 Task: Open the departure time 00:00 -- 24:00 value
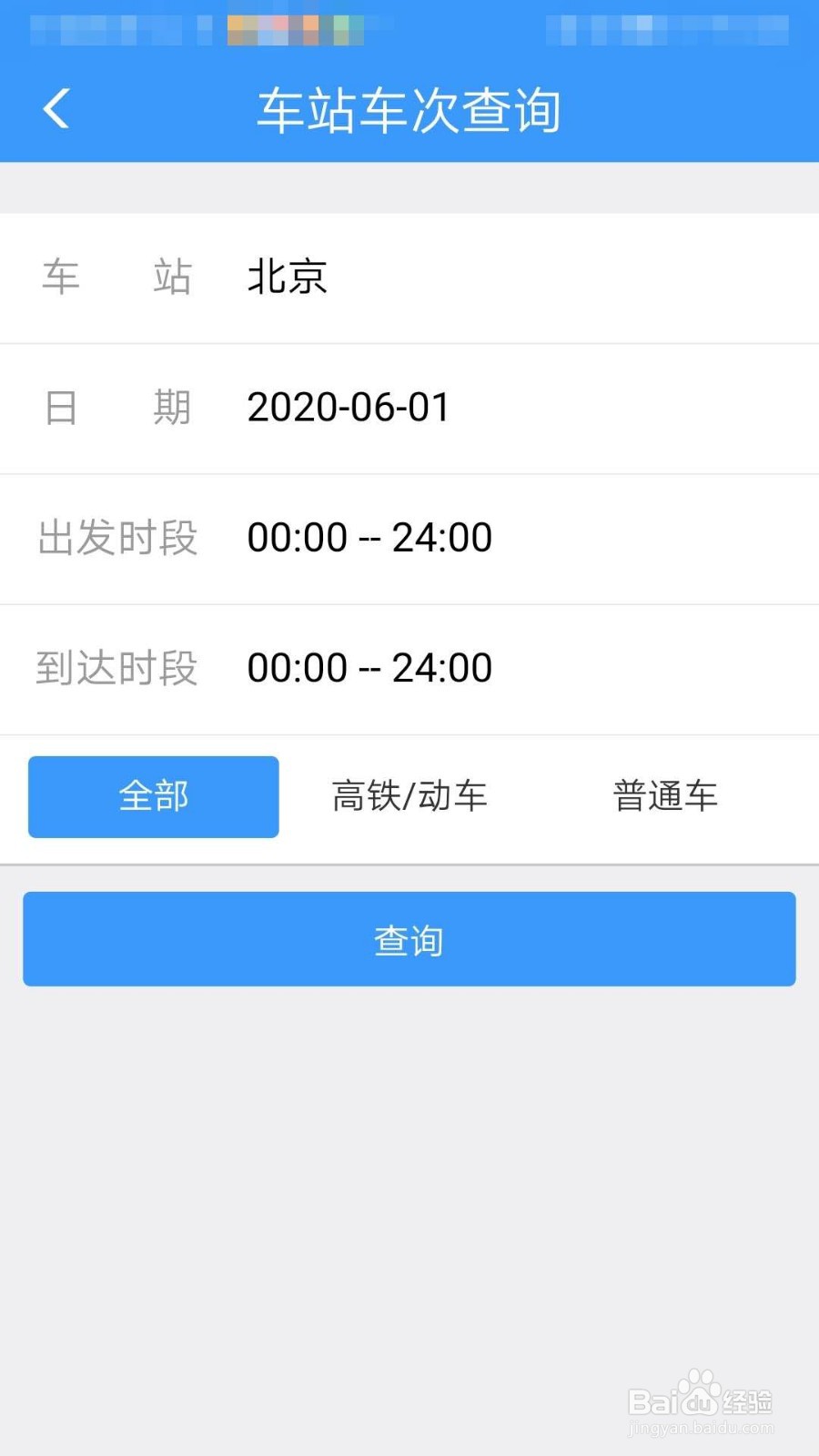369,539
